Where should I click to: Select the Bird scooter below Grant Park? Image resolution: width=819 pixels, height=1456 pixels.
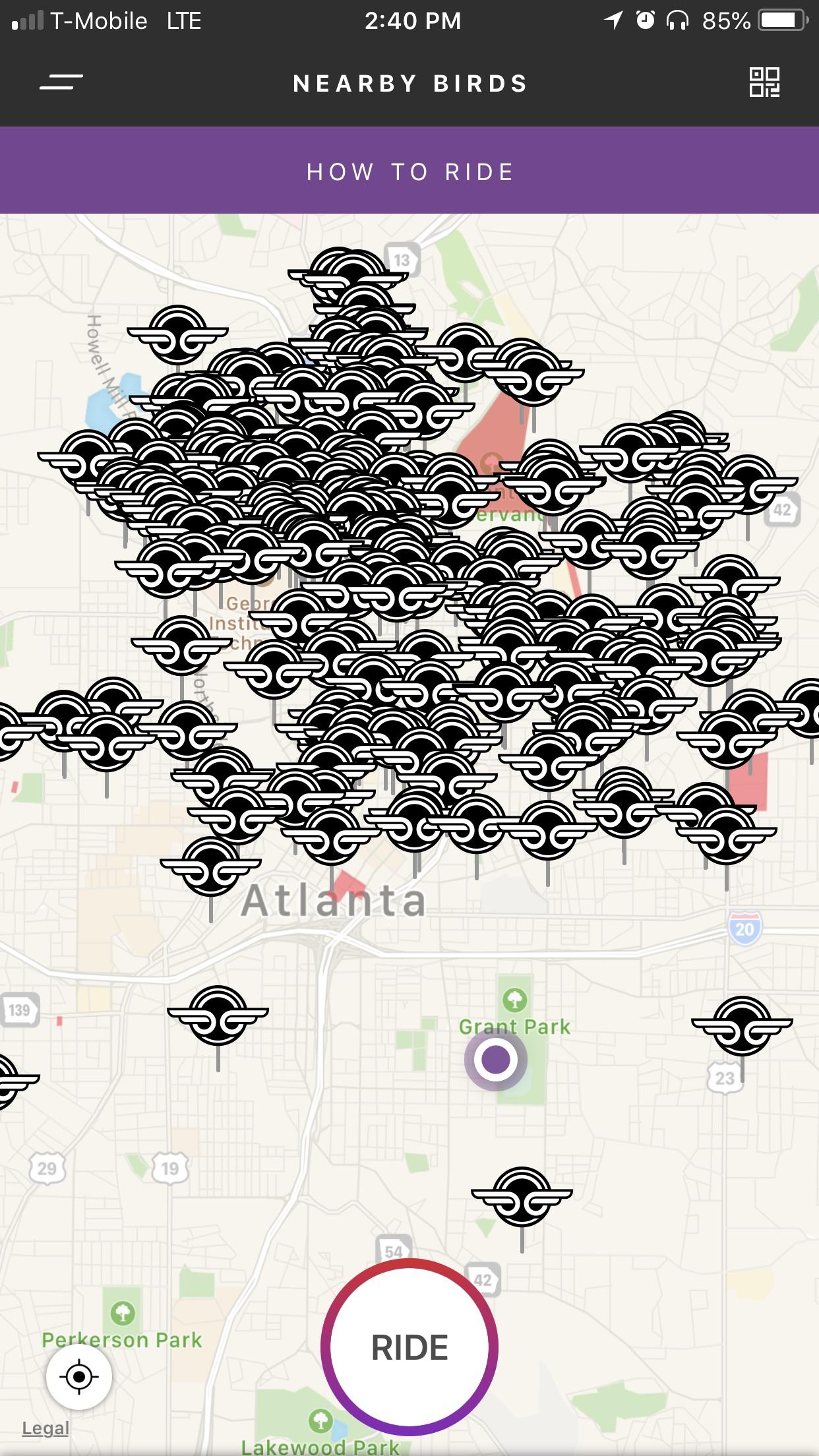pyautogui.click(x=522, y=1197)
